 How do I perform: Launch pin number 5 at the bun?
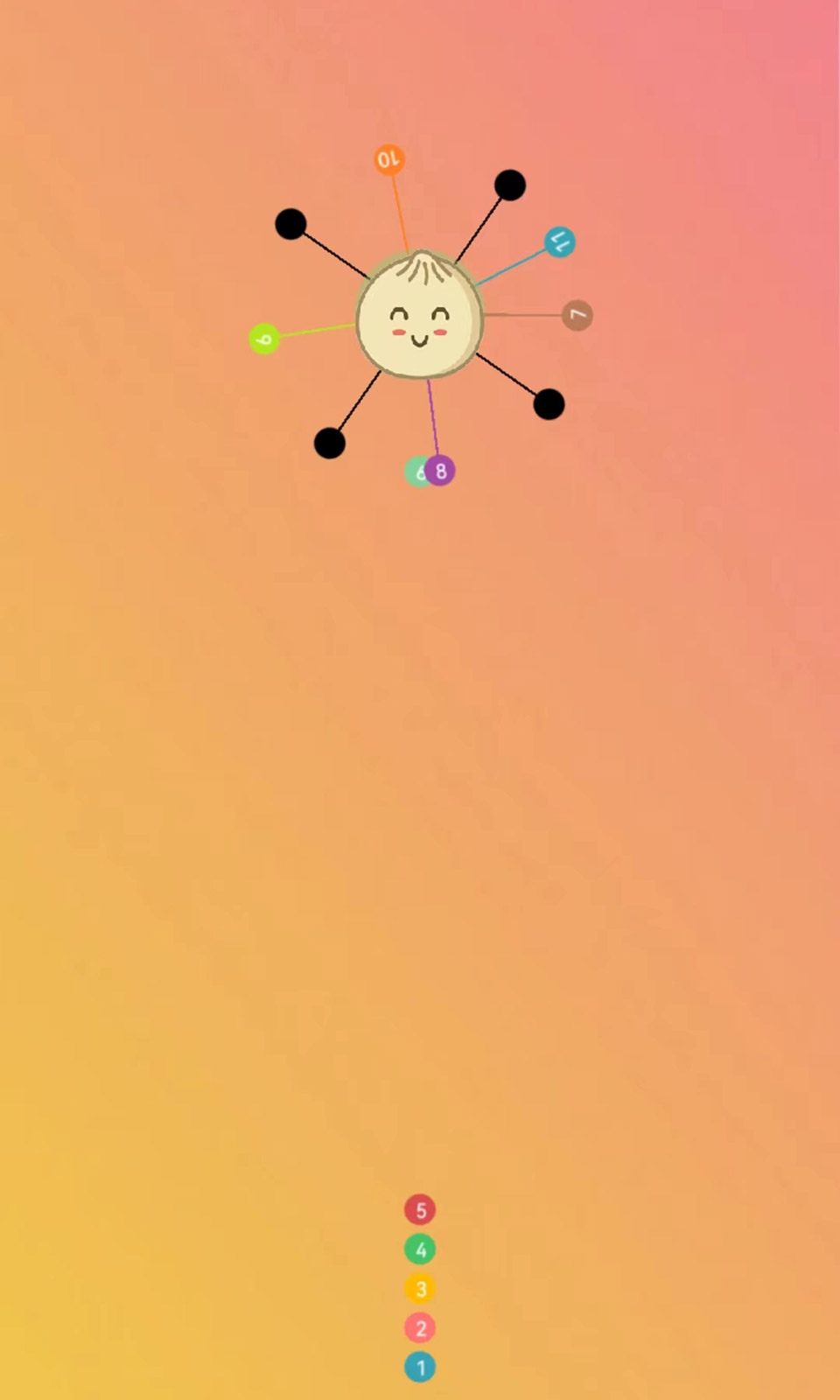420,1209
